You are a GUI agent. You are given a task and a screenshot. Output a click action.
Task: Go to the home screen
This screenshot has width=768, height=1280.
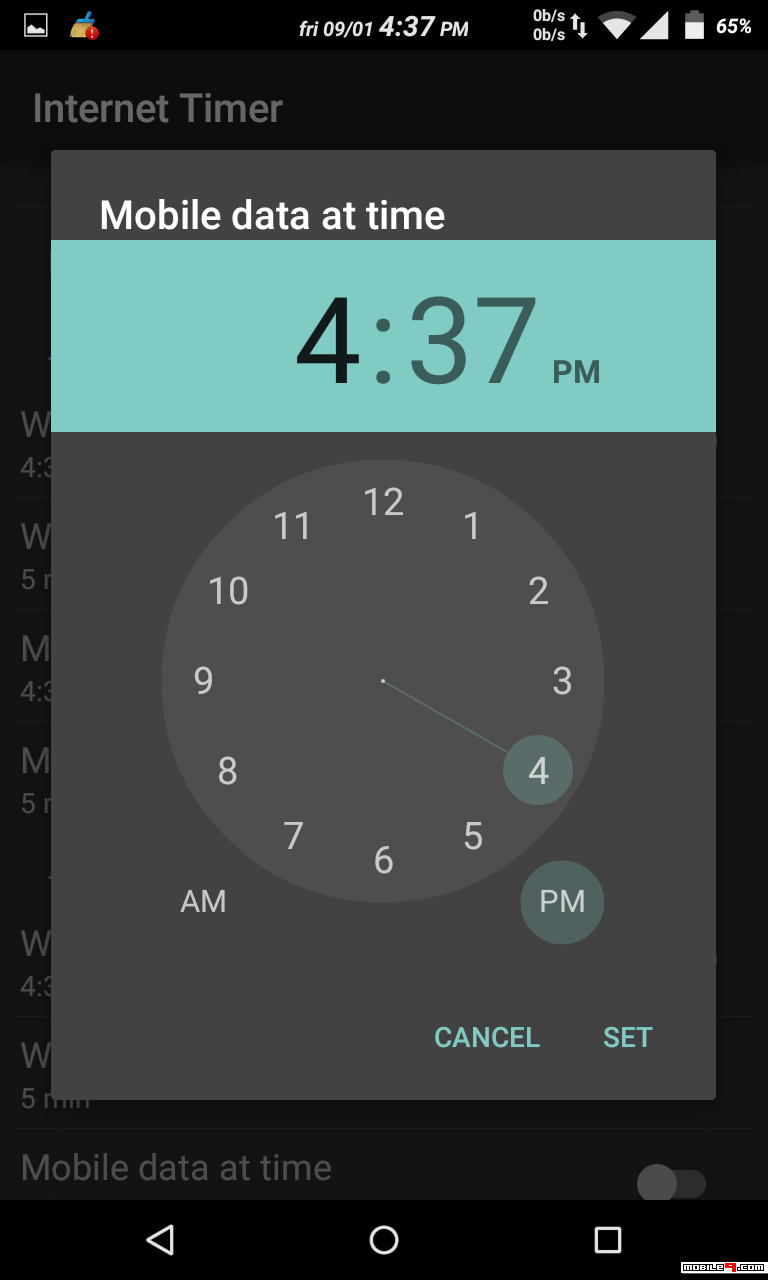click(384, 1240)
